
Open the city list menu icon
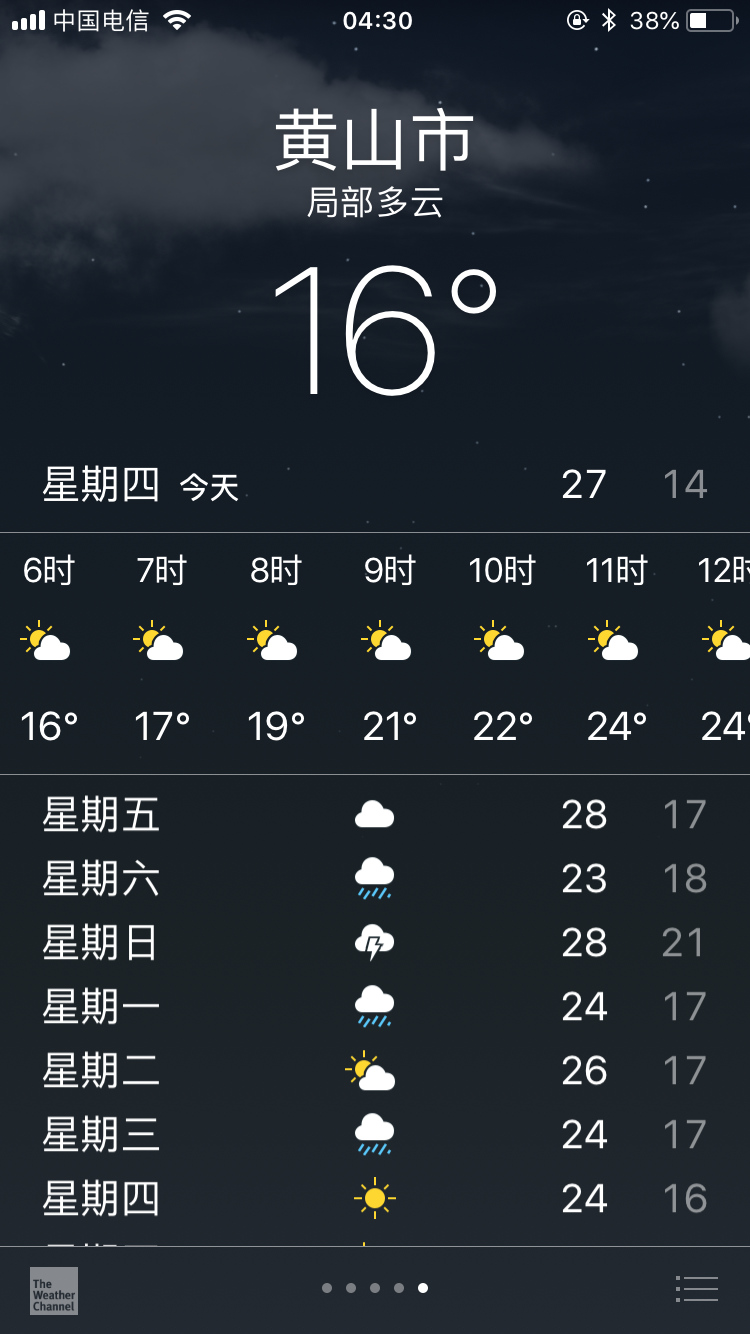click(697, 1289)
